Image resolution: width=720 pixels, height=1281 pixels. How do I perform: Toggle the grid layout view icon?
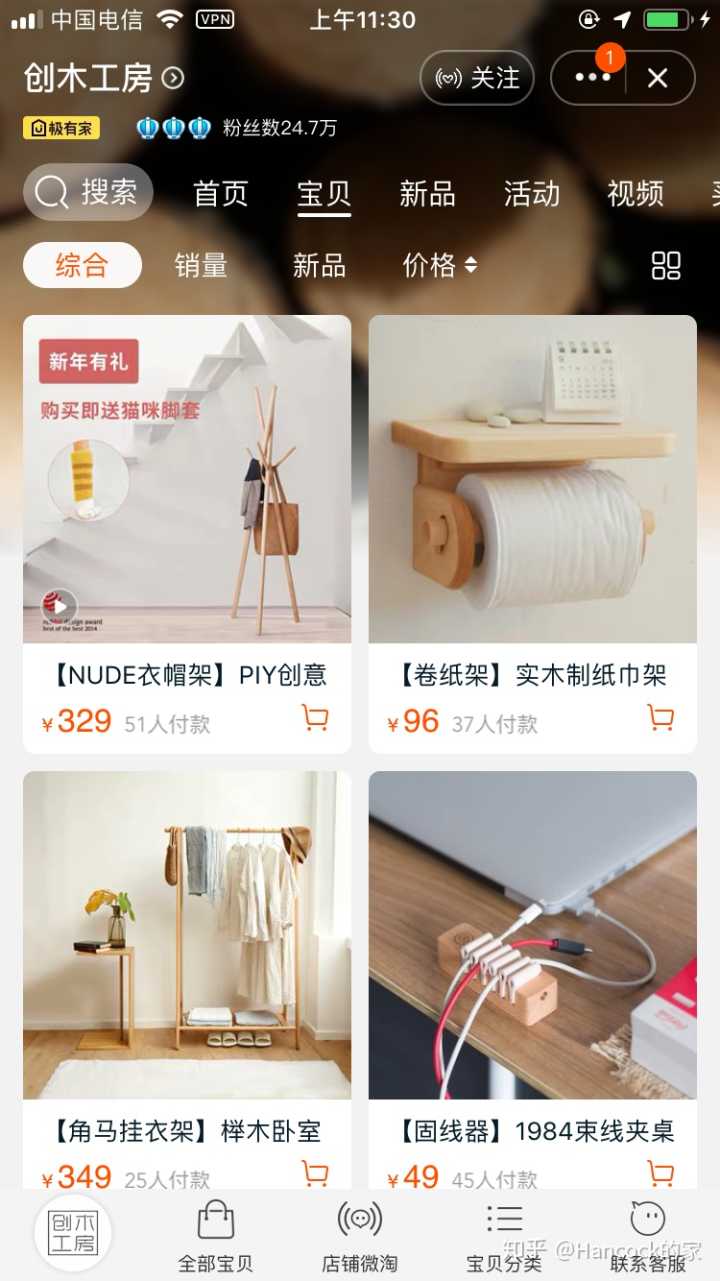tap(665, 265)
